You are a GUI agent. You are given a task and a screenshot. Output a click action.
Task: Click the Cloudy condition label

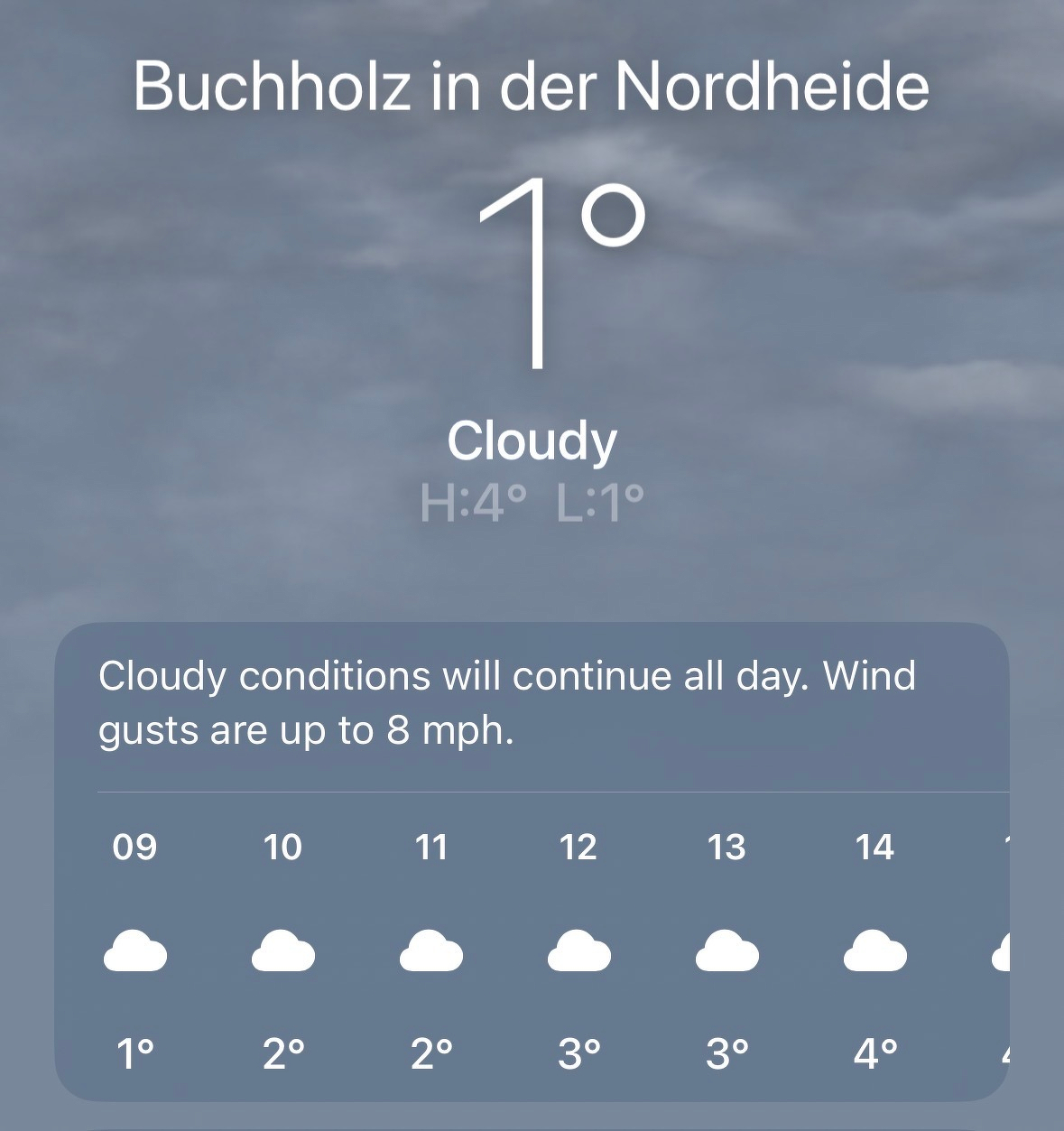[x=532, y=441]
